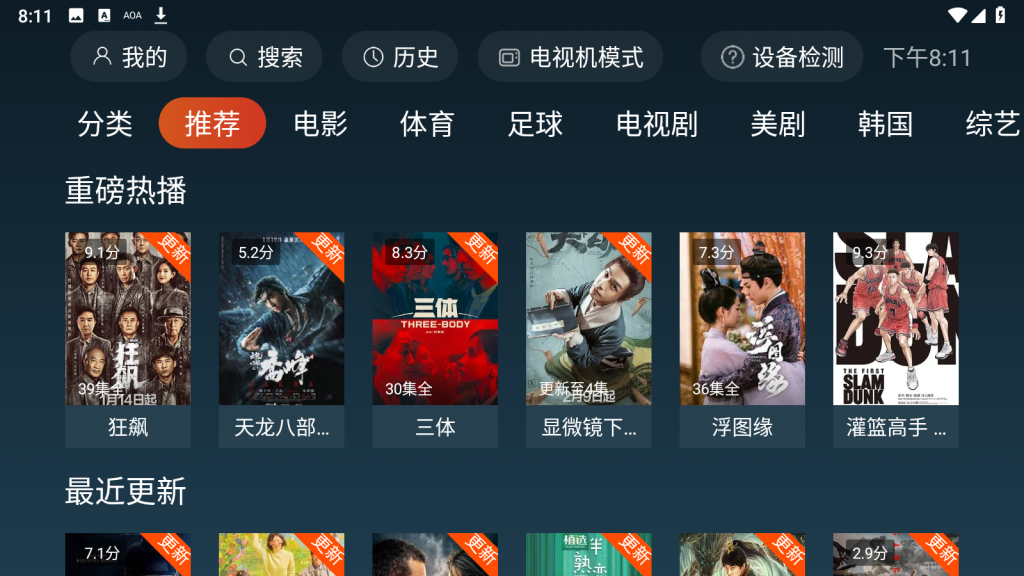Screen dimensions: 1024x576
Task: View 历史 watch history
Action: tap(400, 57)
